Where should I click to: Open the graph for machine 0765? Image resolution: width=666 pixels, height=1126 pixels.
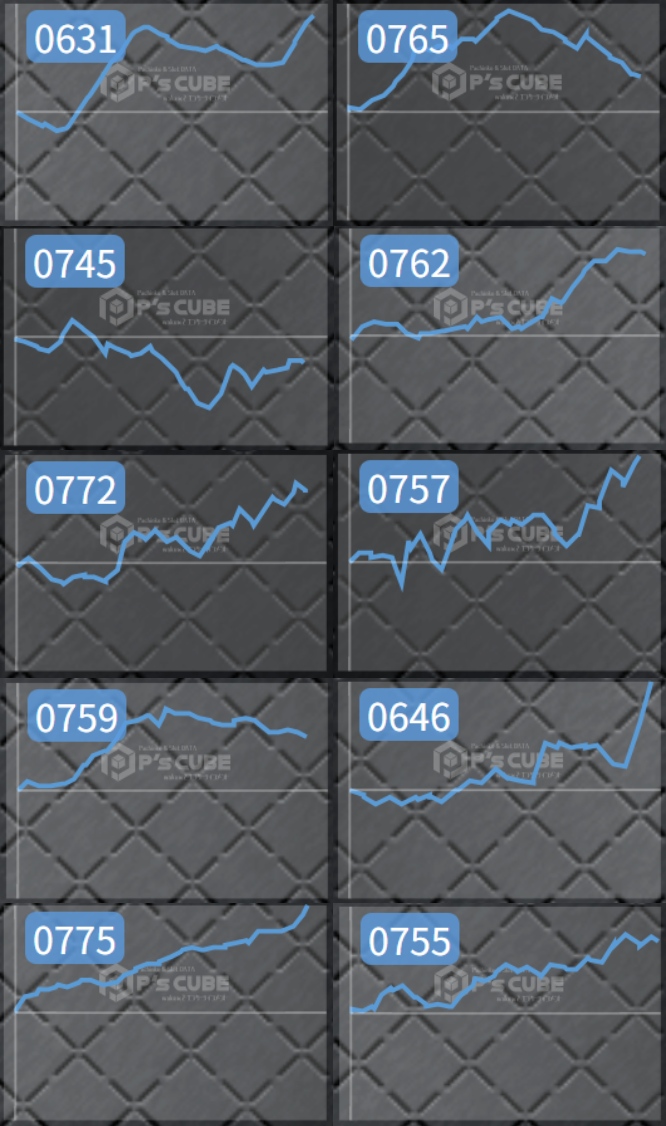tap(499, 110)
